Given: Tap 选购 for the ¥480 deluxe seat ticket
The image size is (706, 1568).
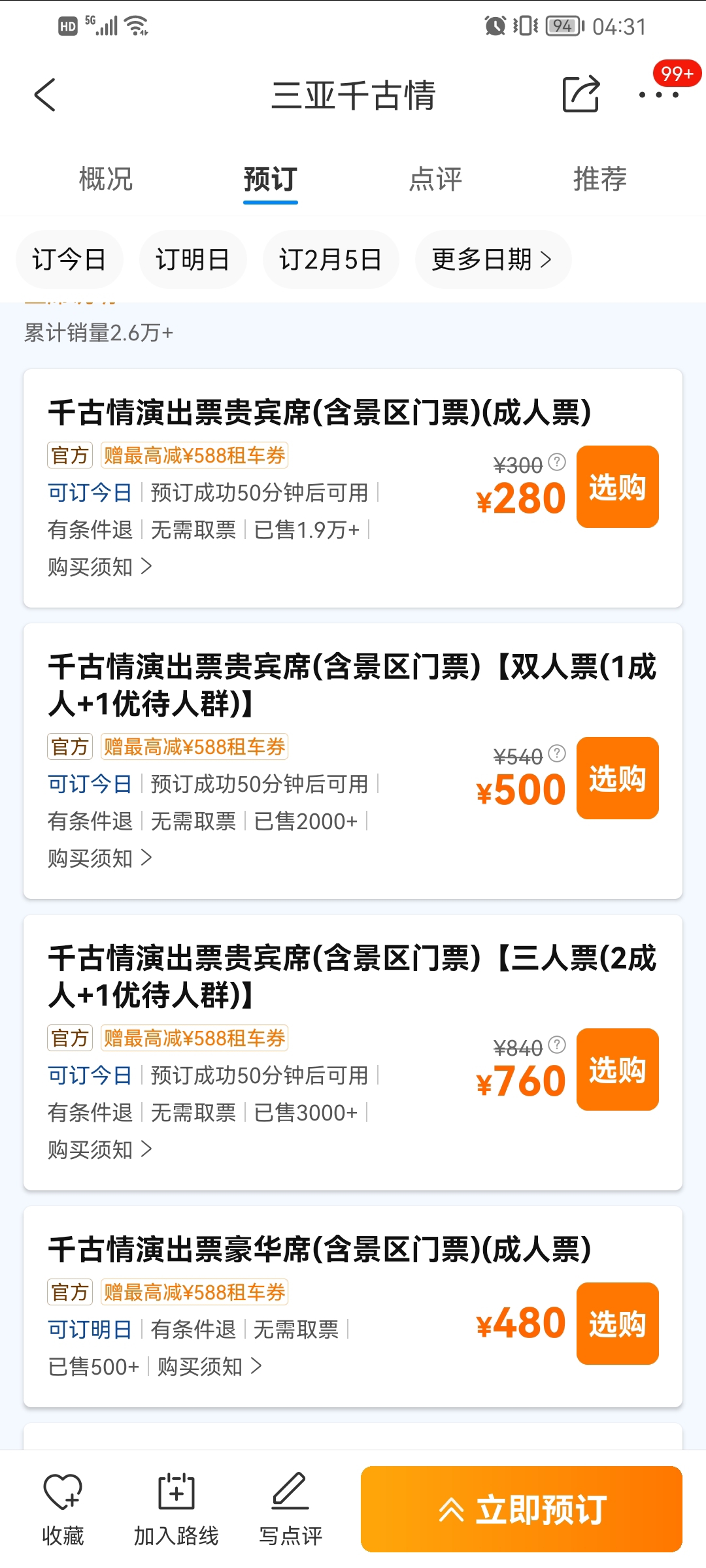Looking at the screenshot, I should tap(617, 1324).
